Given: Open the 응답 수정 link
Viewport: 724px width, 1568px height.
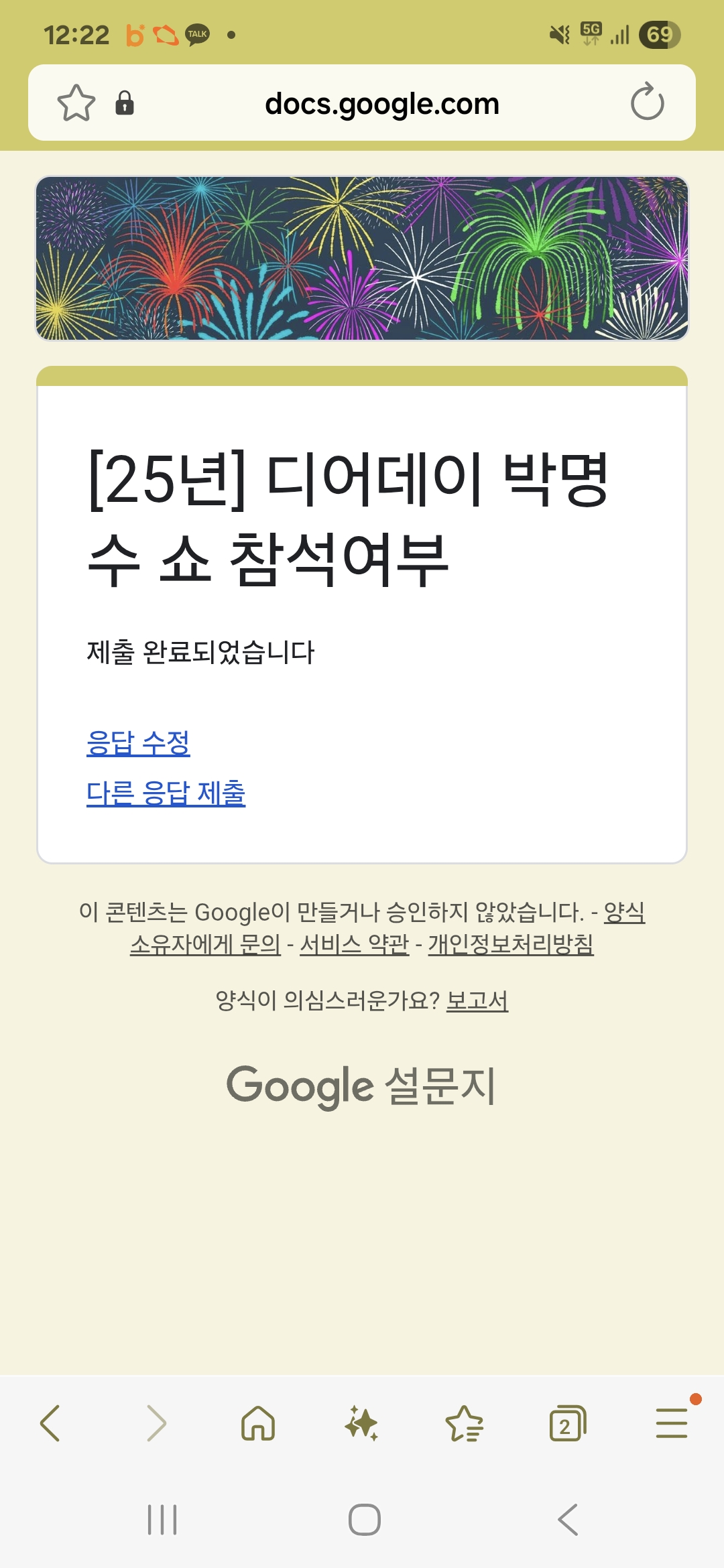Looking at the screenshot, I should point(138,742).
